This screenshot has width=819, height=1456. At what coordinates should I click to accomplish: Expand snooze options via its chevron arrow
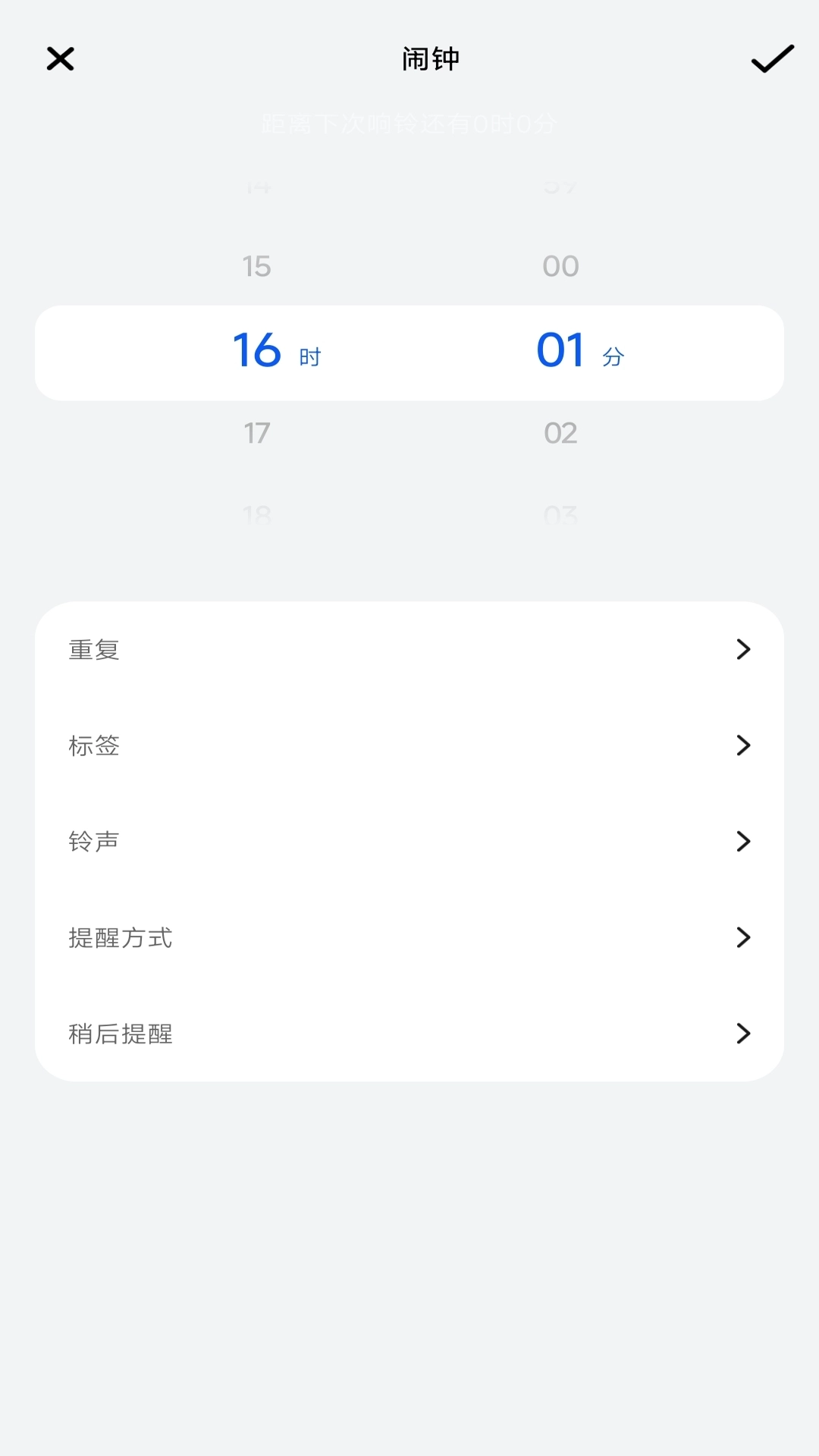point(743,1034)
